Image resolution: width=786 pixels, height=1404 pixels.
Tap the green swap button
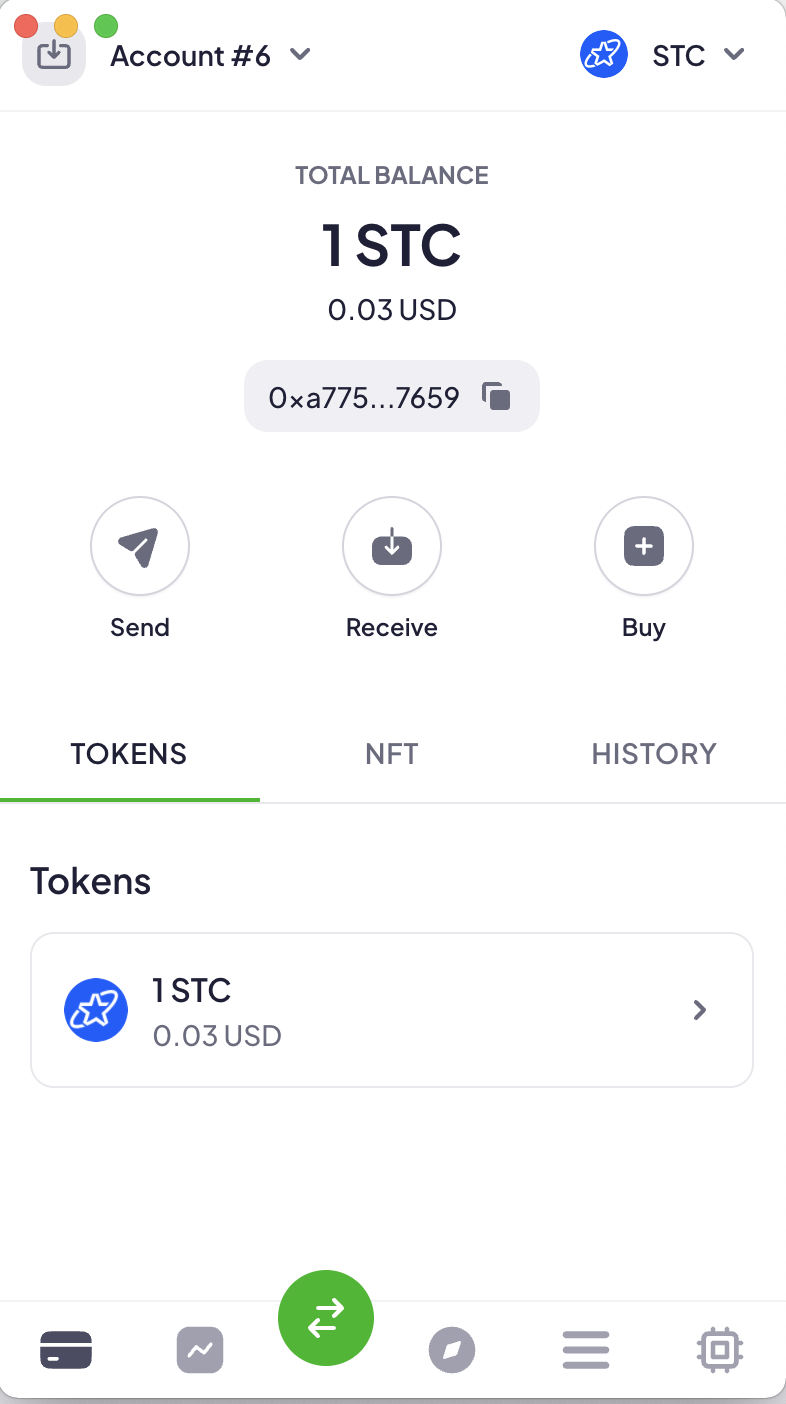pyautogui.click(x=326, y=1318)
